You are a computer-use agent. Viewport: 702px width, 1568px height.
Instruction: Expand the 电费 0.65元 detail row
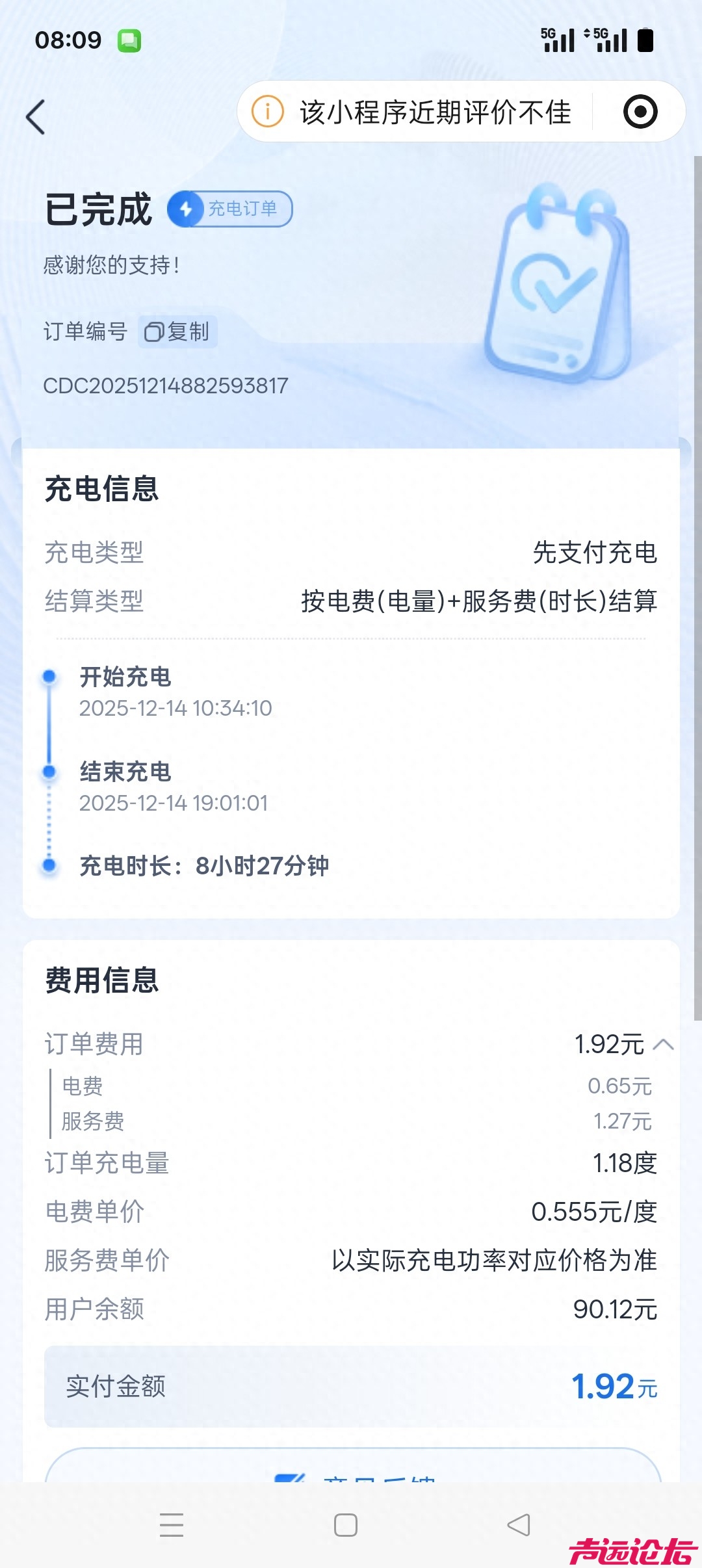pyautogui.click(x=351, y=1085)
